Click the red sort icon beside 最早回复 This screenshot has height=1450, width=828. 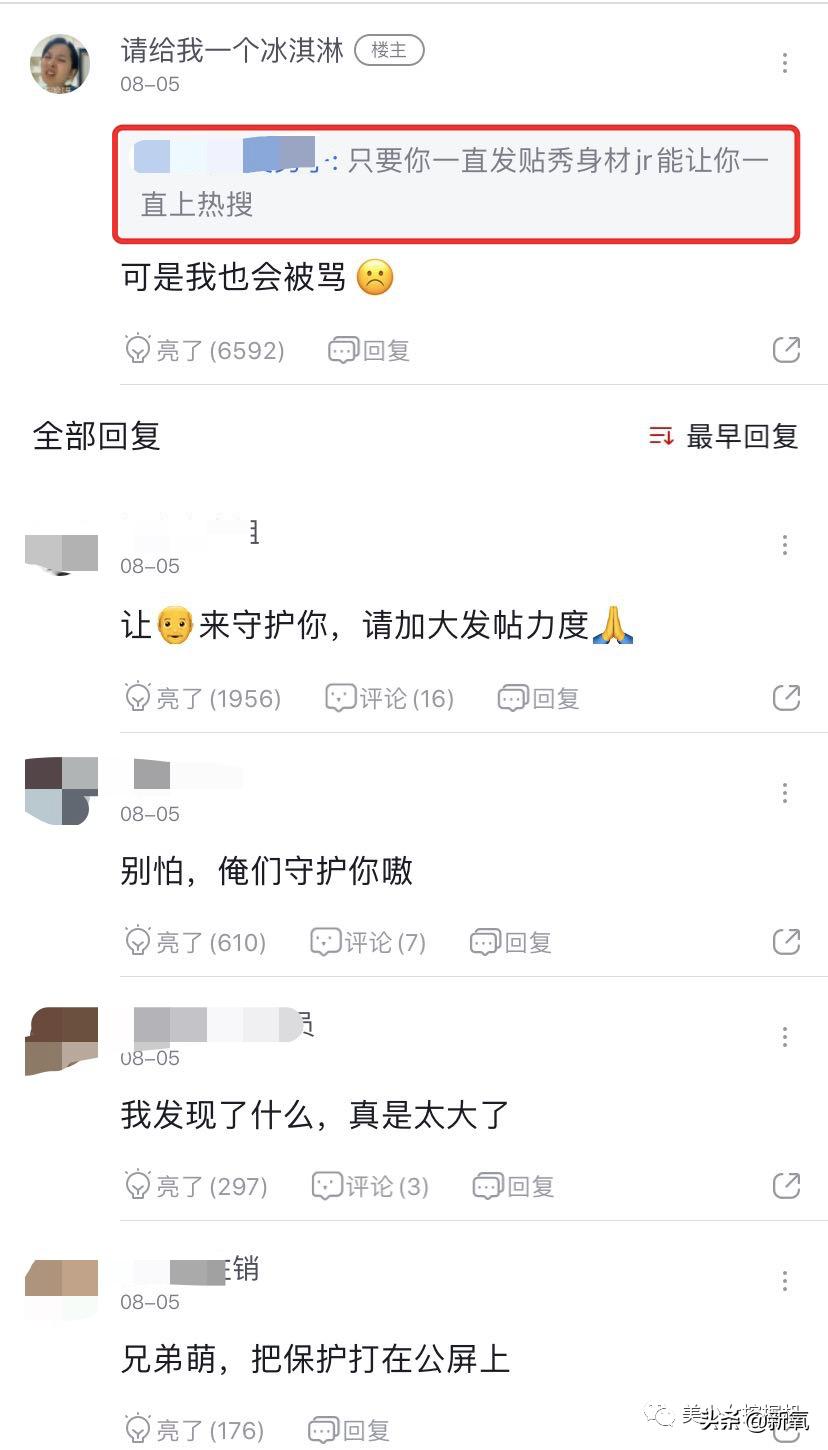tap(661, 436)
